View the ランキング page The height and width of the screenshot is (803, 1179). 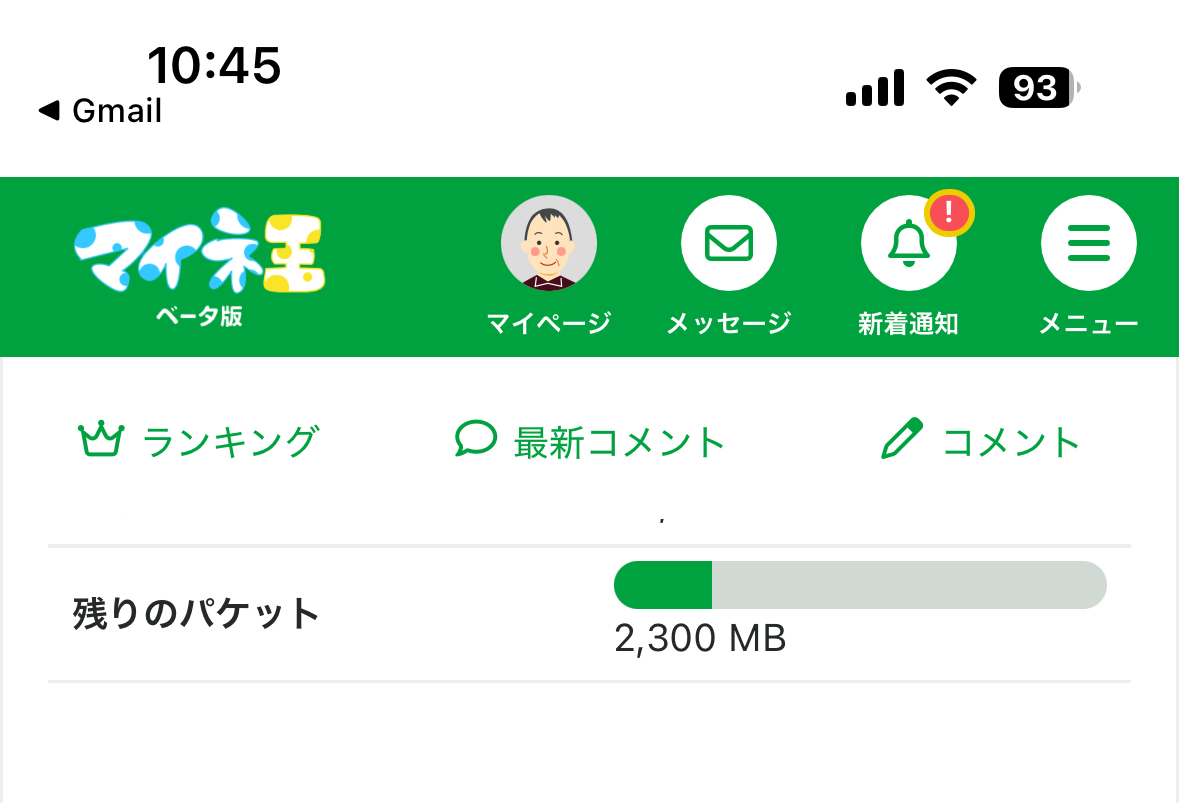[x=198, y=441]
